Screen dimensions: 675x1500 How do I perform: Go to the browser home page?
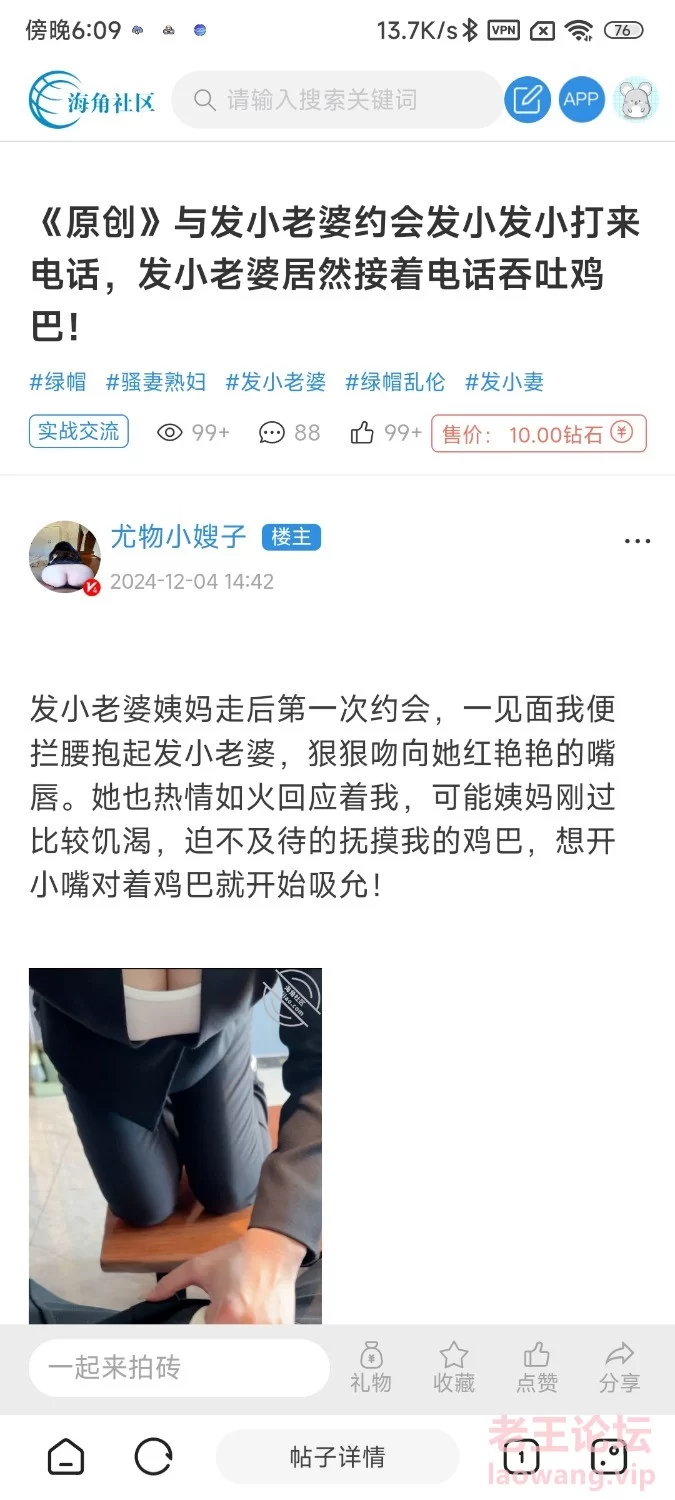click(66, 1457)
